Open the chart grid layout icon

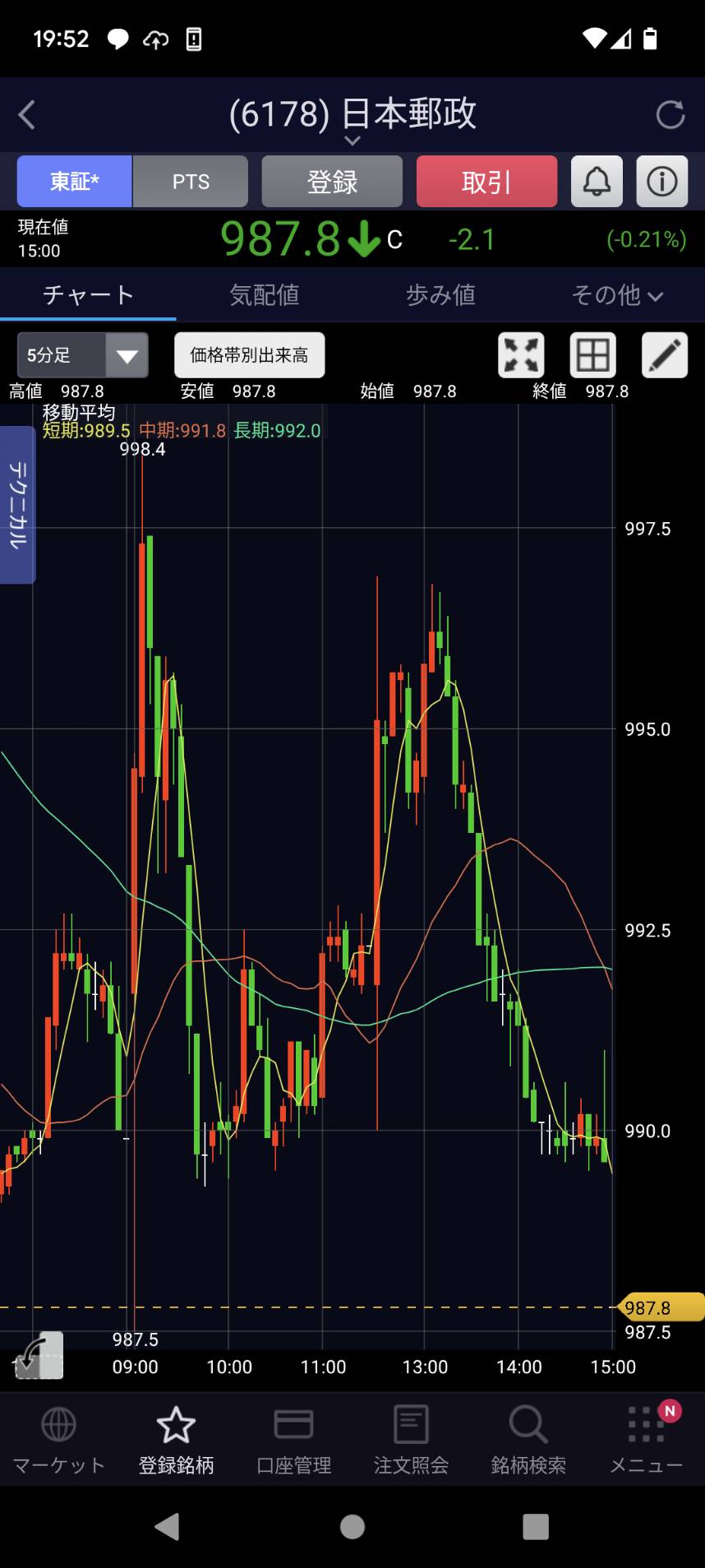pyautogui.click(x=592, y=355)
